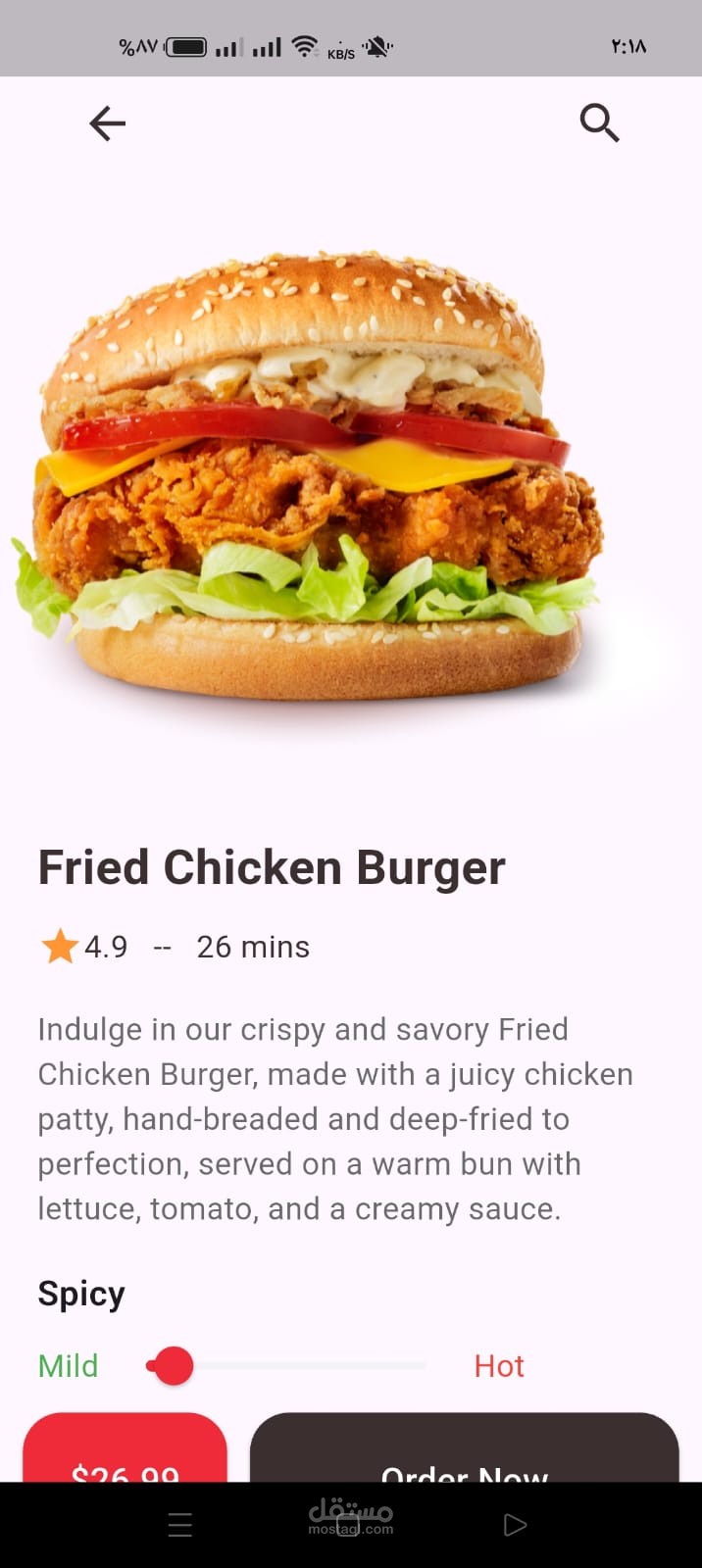Go back using the arrow icon
Screen dimensions: 702x1568
[x=108, y=123]
